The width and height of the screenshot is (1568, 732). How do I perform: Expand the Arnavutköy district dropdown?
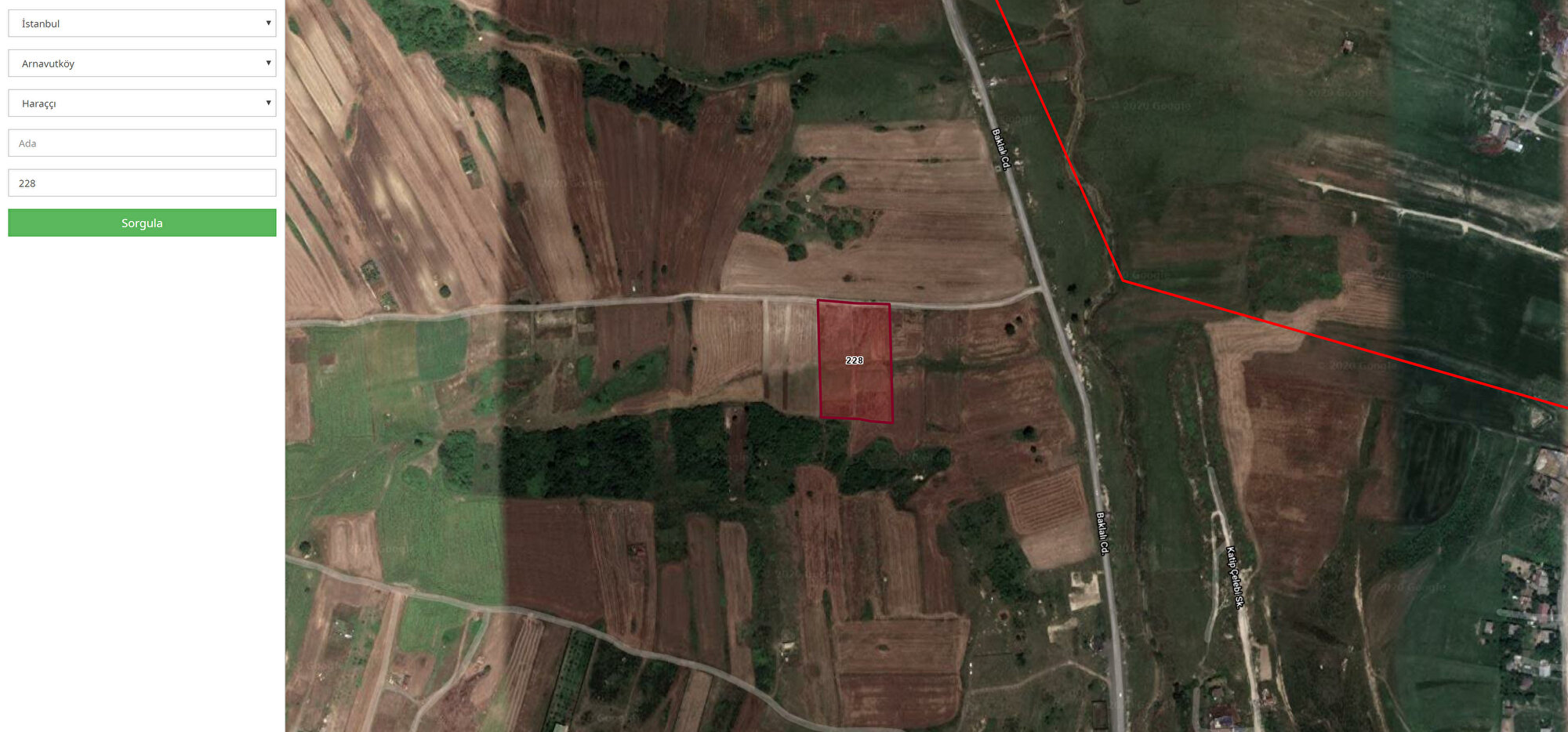(x=142, y=63)
